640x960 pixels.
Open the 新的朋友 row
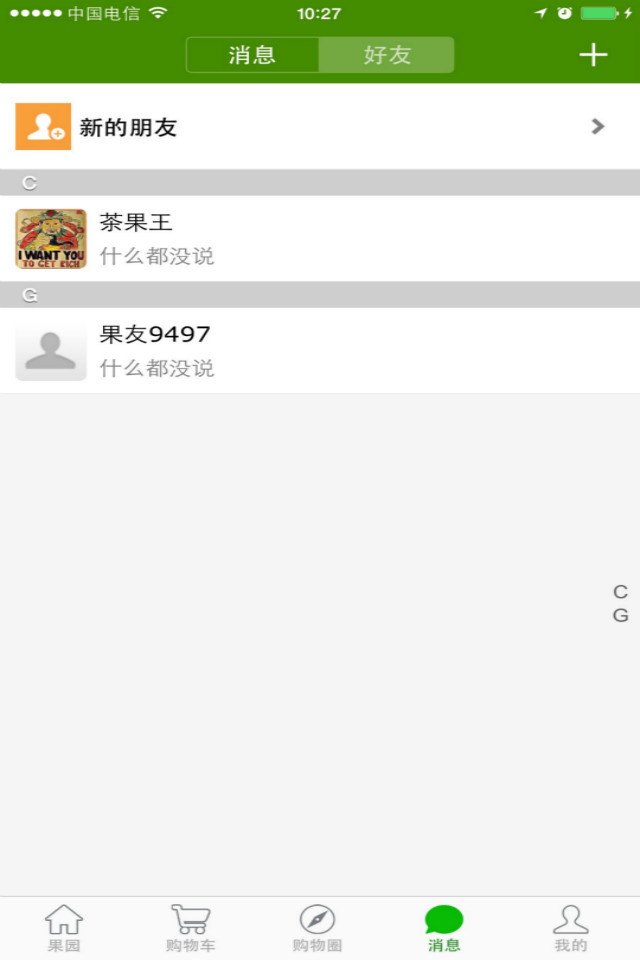(x=320, y=127)
